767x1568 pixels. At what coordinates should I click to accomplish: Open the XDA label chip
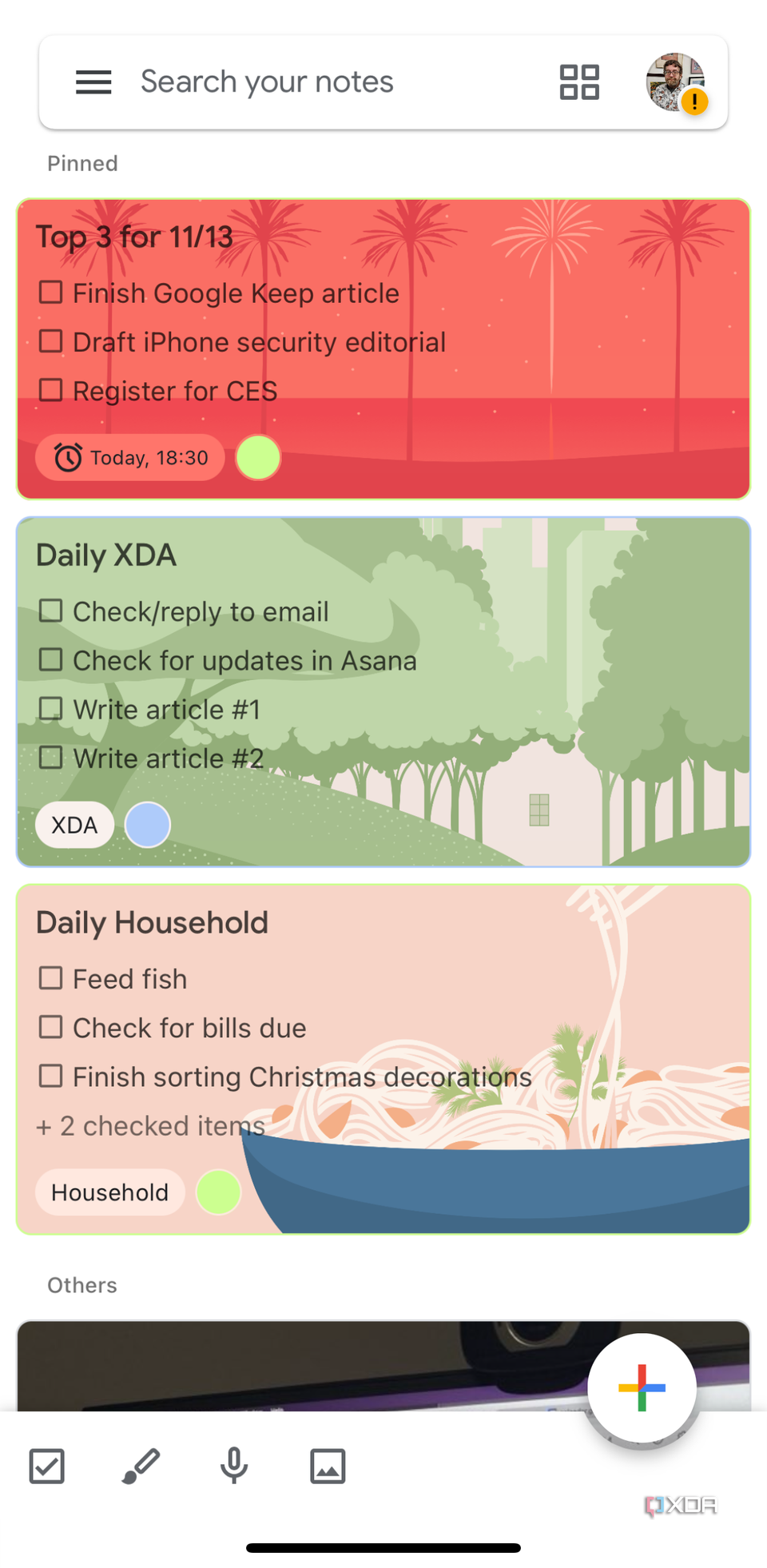pyautogui.click(x=74, y=824)
